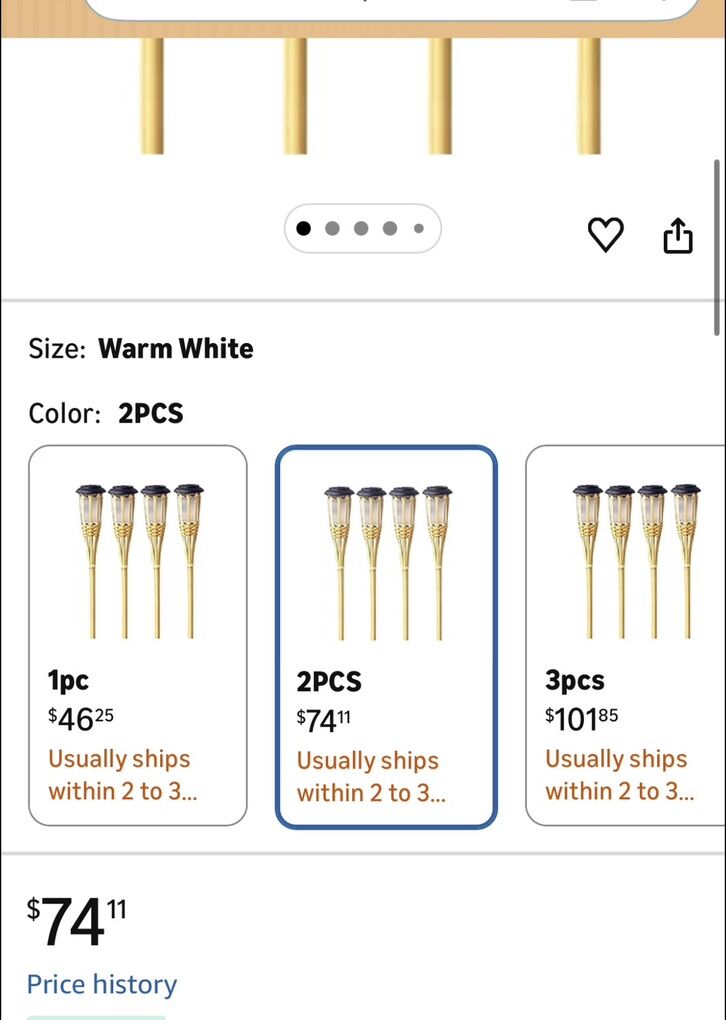This screenshot has width=726, height=1020.
Task: Share this product listing
Action: pyautogui.click(x=678, y=235)
